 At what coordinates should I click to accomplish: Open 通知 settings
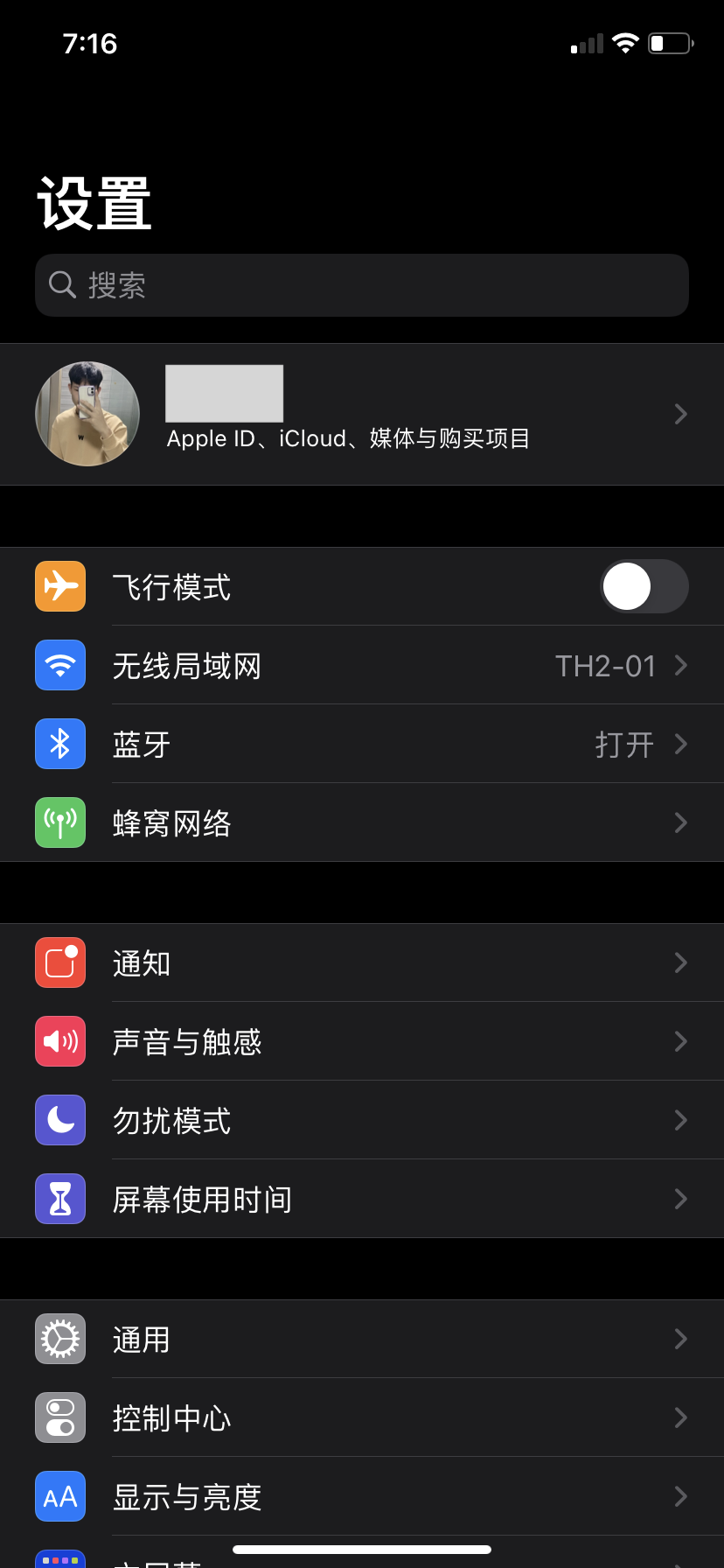[362, 963]
